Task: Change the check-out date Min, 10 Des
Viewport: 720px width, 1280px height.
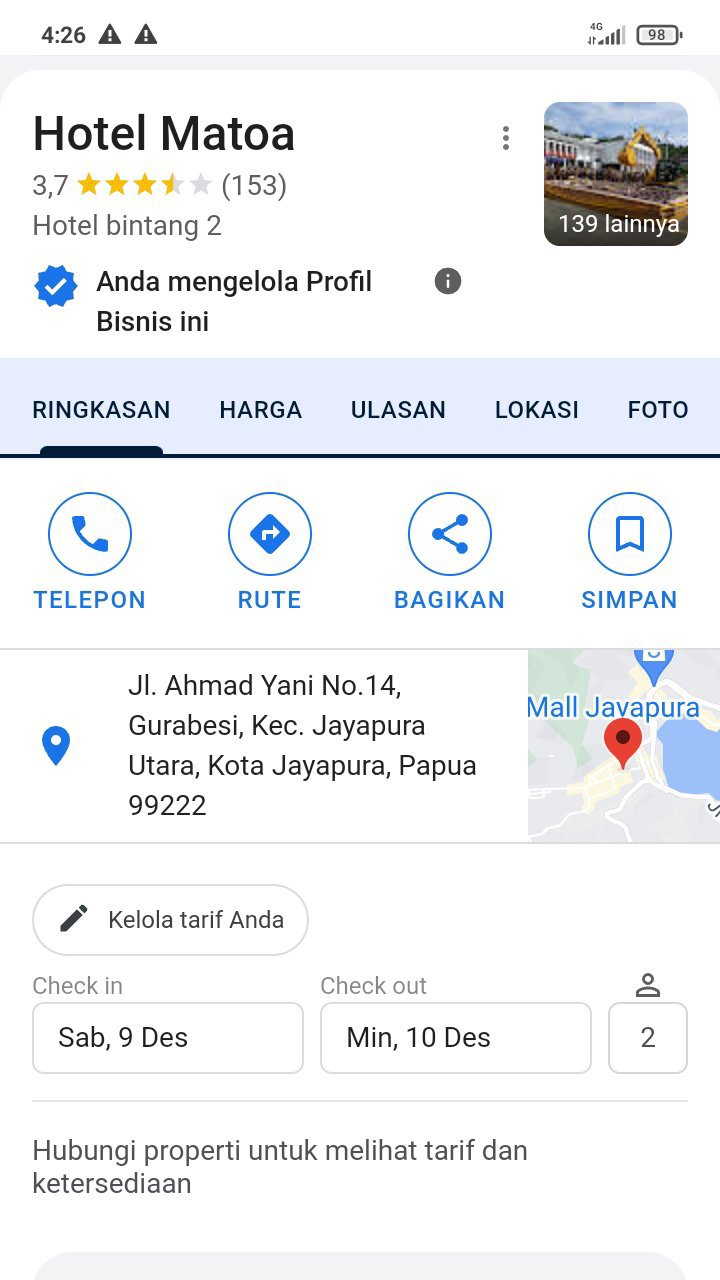Action: tap(456, 1038)
